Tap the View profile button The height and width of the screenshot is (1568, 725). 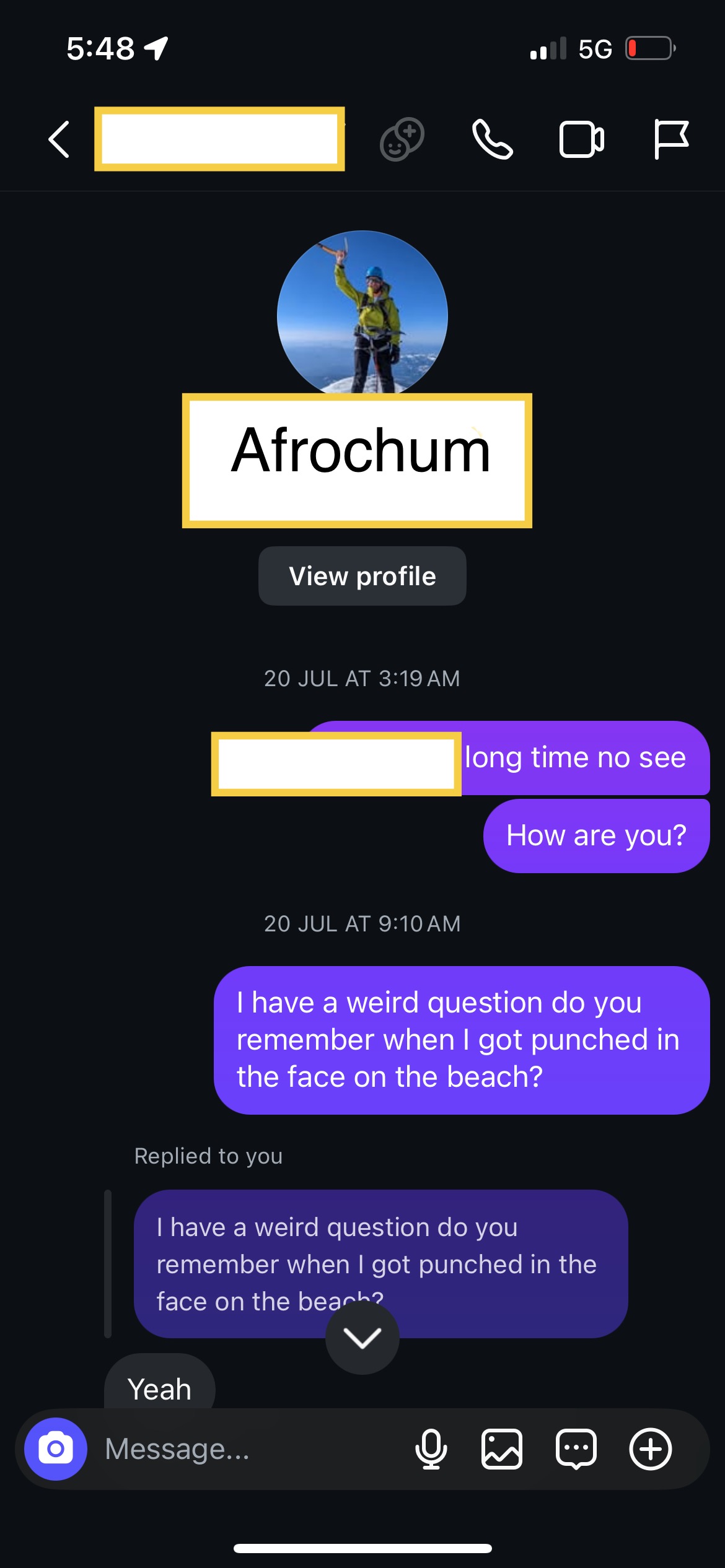pos(362,576)
